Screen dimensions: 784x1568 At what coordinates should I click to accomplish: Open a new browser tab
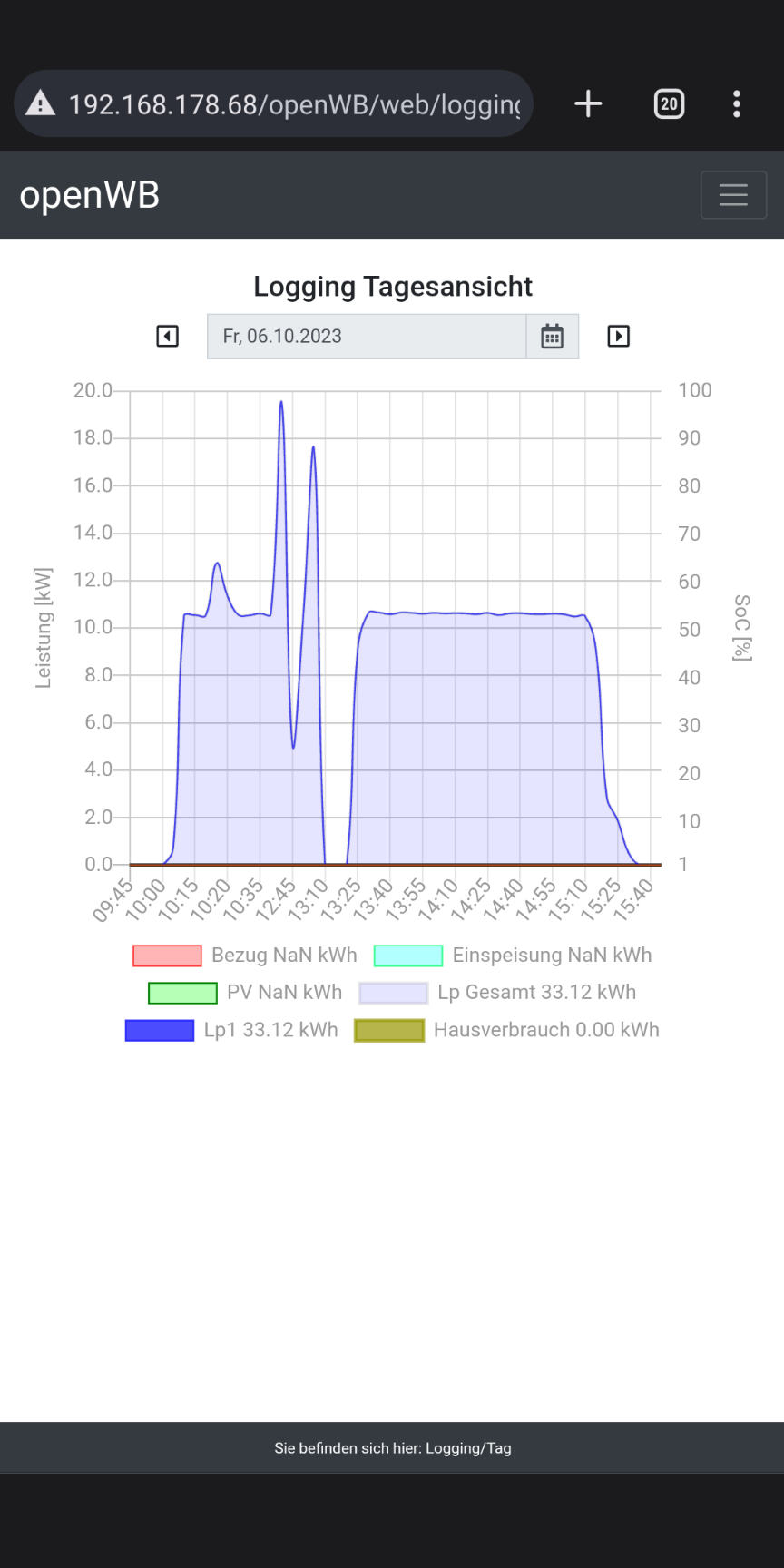(x=588, y=103)
